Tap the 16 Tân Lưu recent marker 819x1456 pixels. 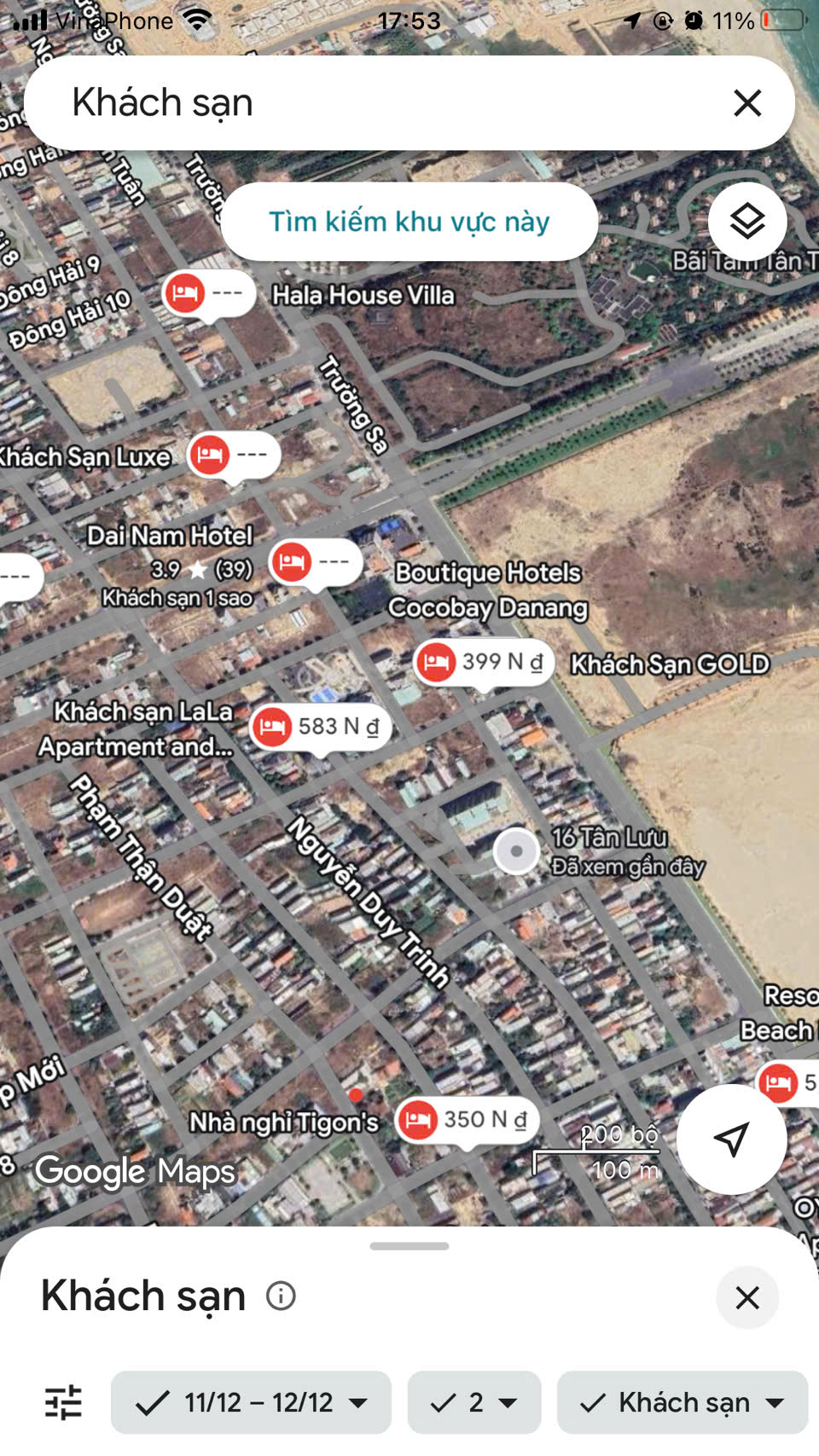(516, 850)
